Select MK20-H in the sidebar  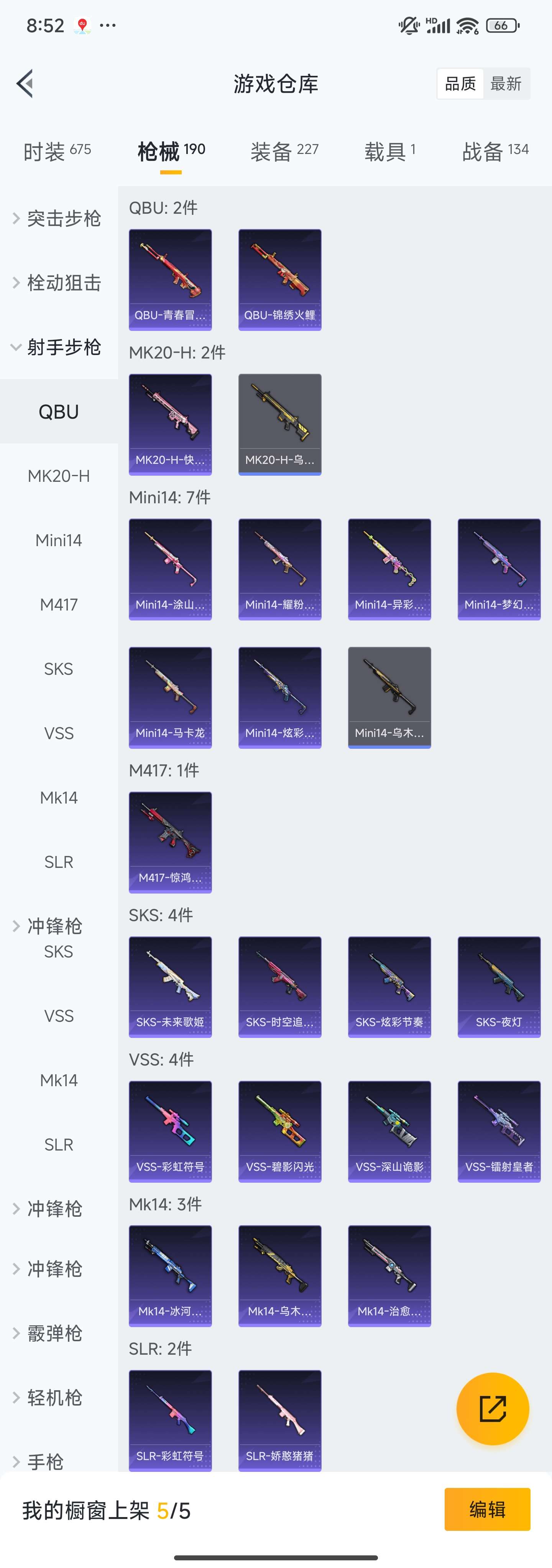59,476
